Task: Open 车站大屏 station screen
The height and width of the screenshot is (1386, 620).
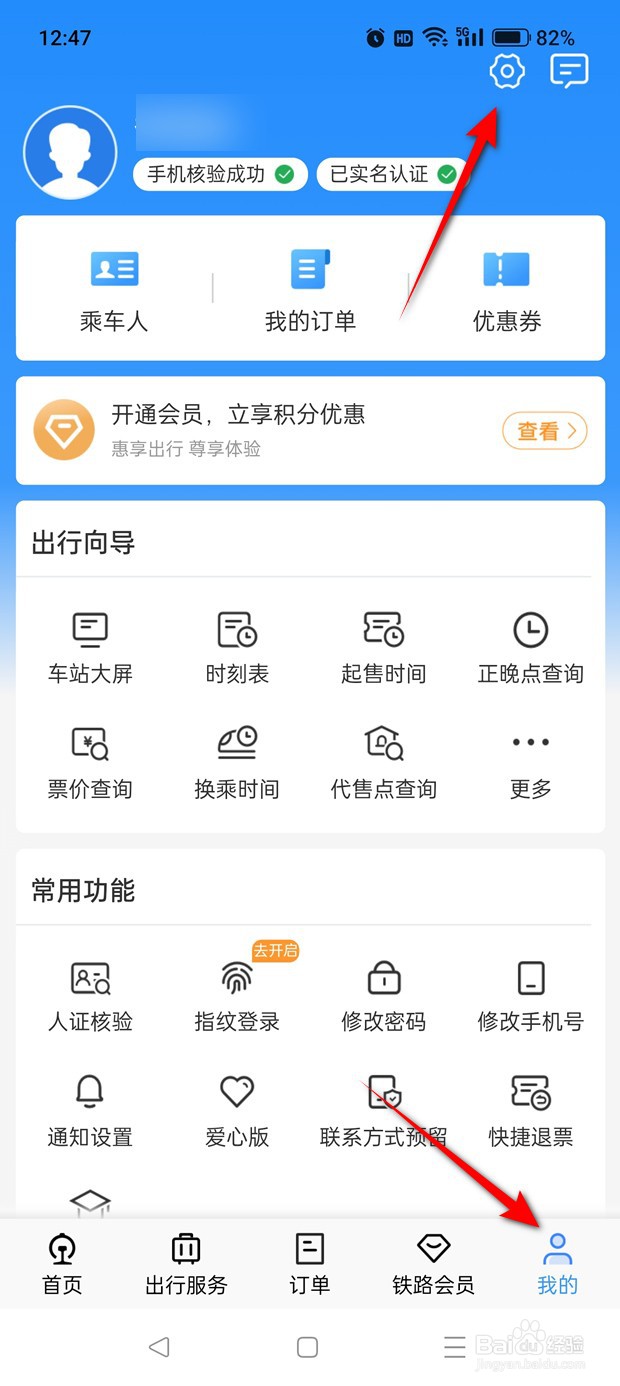Action: pyautogui.click(x=90, y=648)
